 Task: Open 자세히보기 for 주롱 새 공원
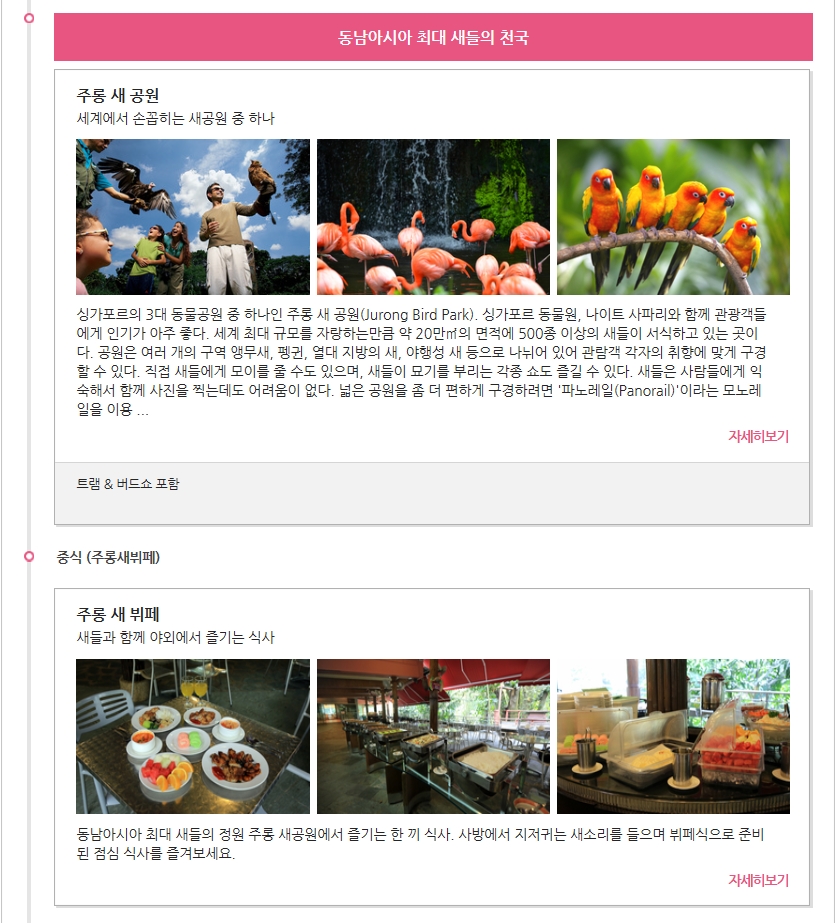coord(758,437)
